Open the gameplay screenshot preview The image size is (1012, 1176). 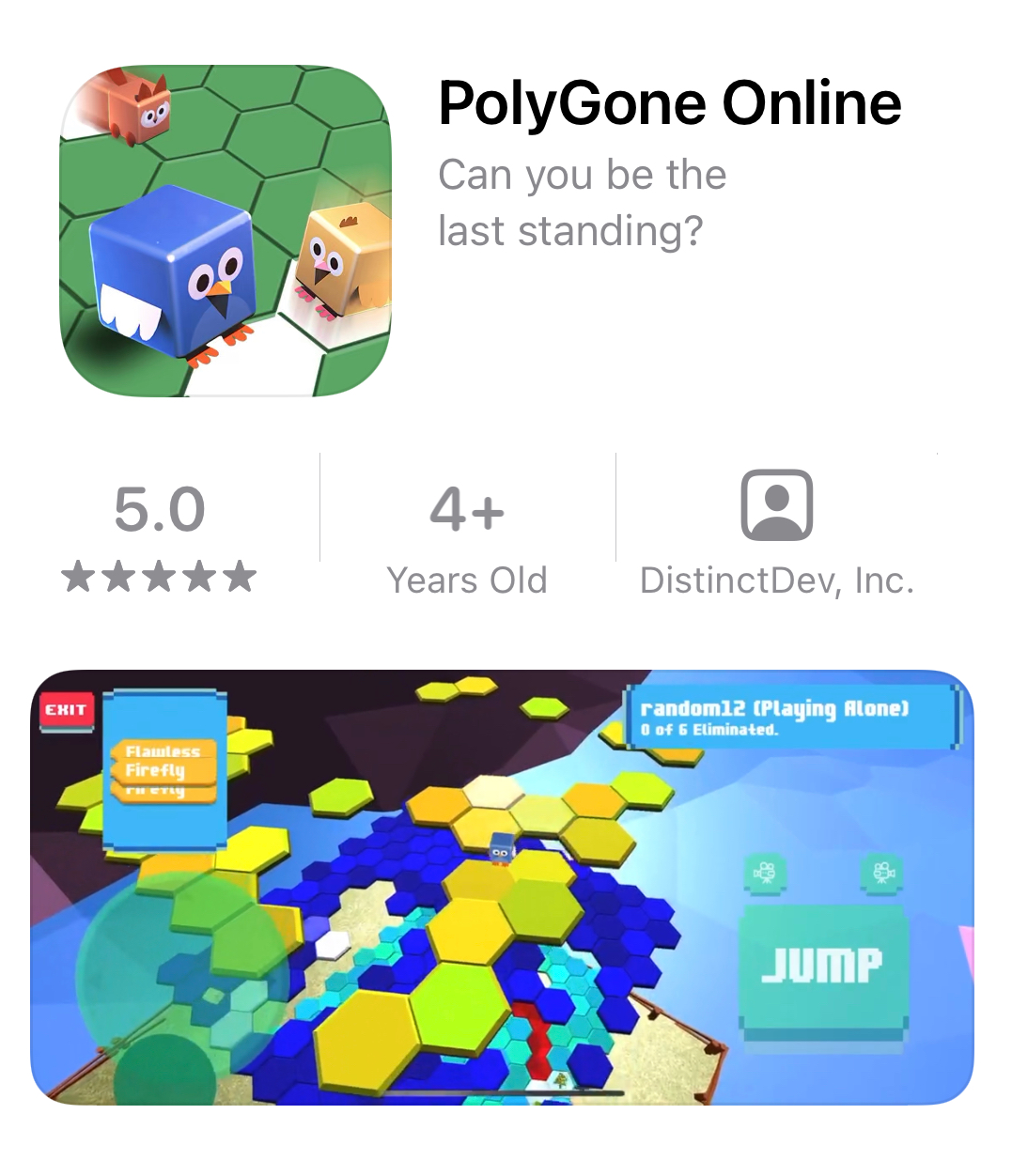[502, 887]
